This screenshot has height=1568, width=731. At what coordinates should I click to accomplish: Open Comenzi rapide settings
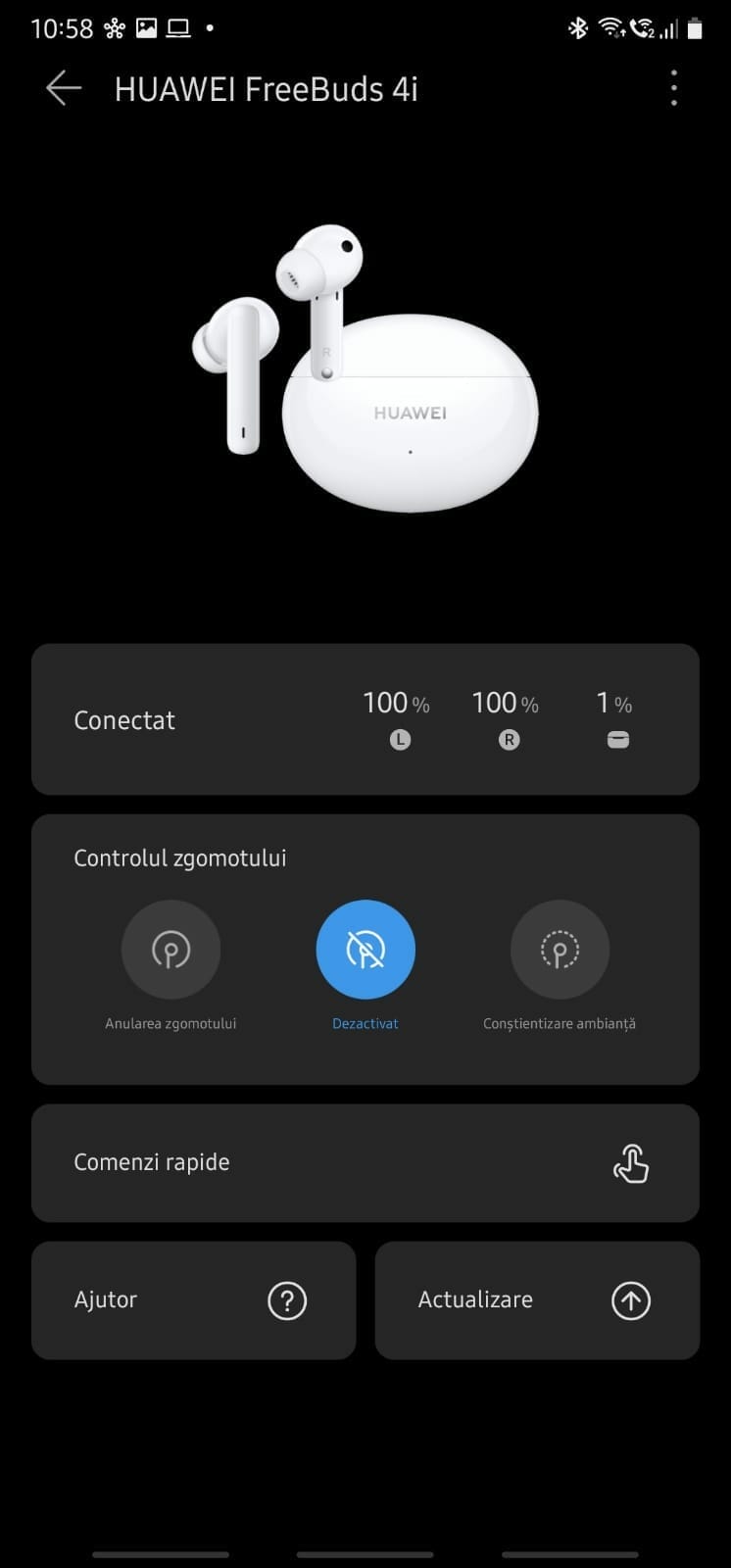tap(365, 1163)
